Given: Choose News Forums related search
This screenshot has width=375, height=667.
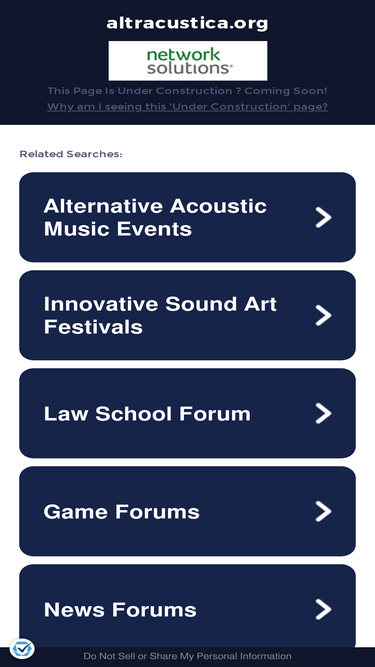Looking at the screenshot, I should [187, 607].
